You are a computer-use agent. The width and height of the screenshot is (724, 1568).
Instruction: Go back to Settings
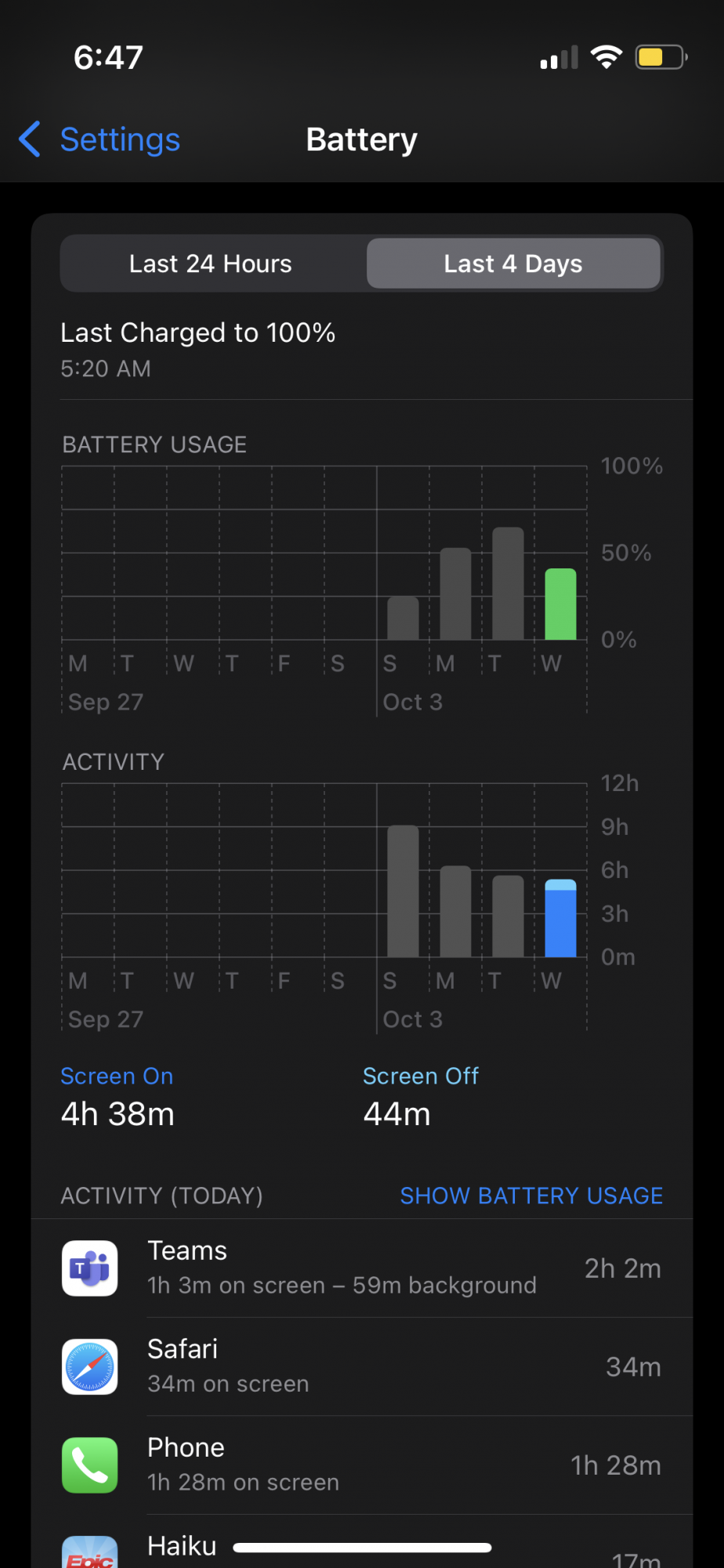pos(100,140)
